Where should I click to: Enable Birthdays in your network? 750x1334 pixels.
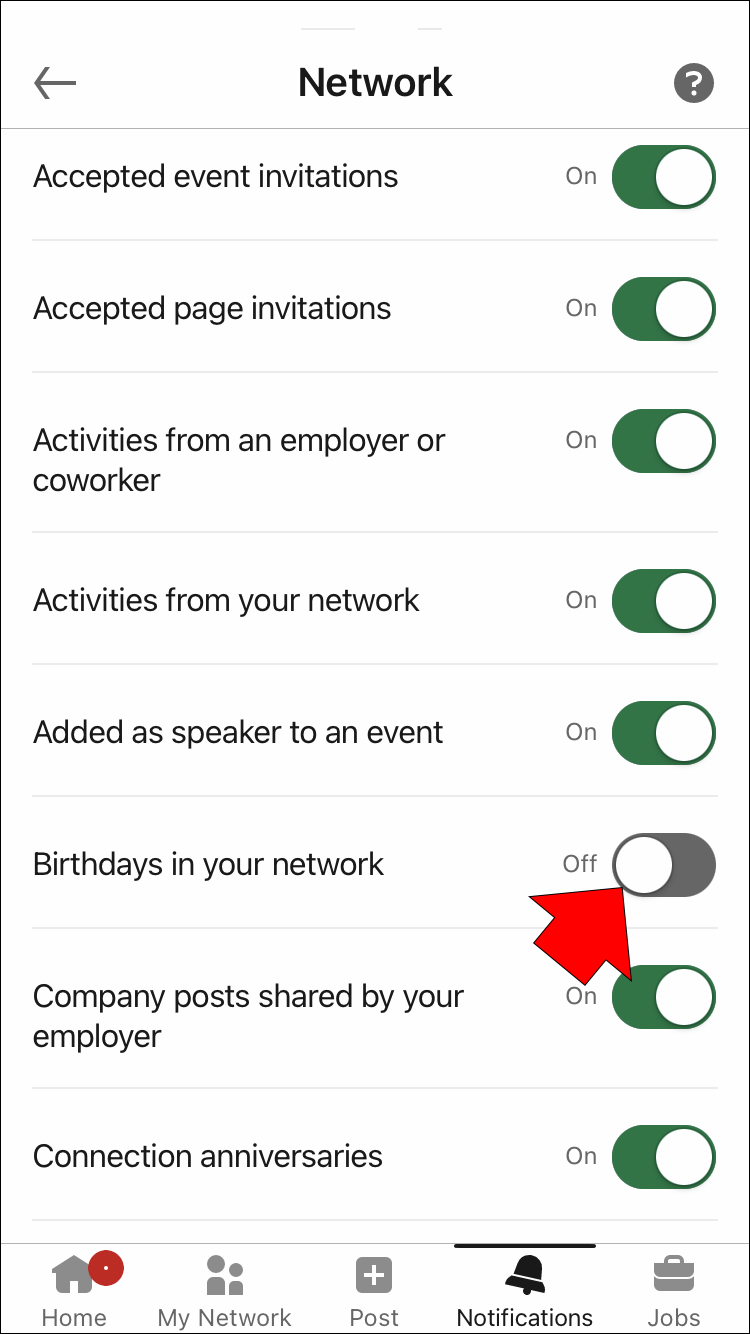[663, 865]
